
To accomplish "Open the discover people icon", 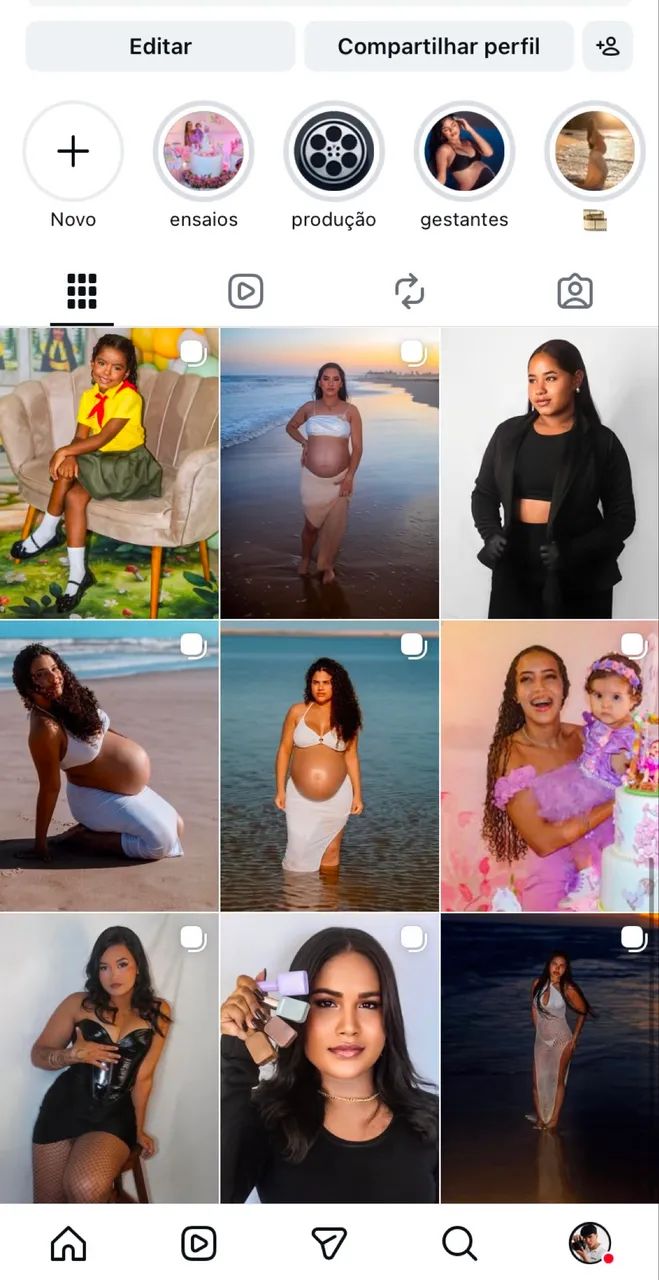I will click(607, 47).
